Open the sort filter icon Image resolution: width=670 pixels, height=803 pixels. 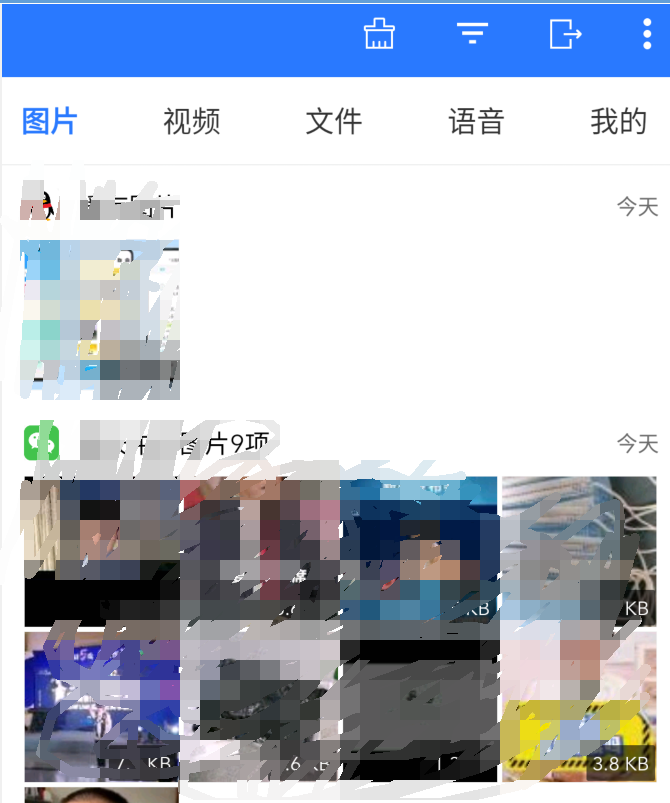coord(472,34)
